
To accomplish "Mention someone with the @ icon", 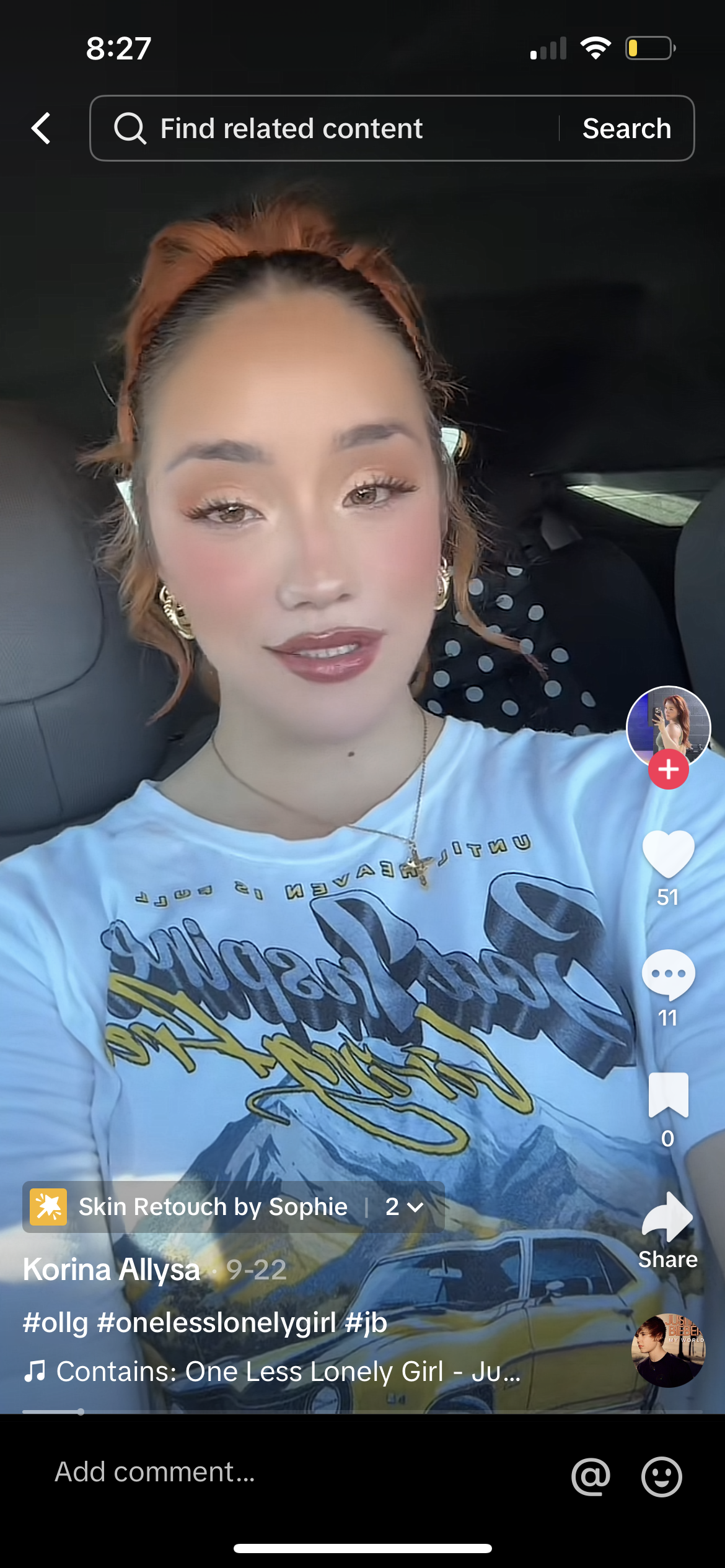I will (591, 1476).
